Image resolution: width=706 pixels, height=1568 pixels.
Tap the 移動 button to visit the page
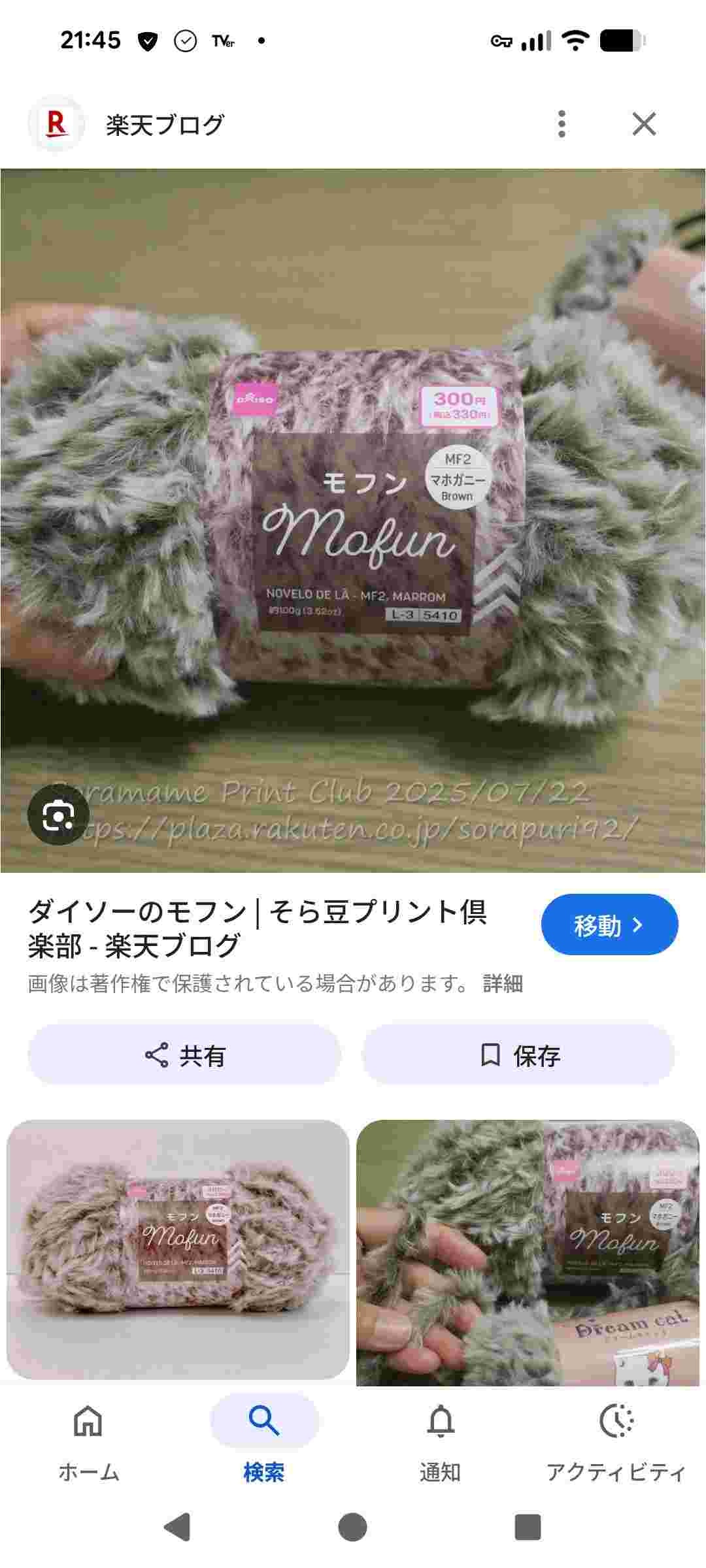tap(609, 925)
